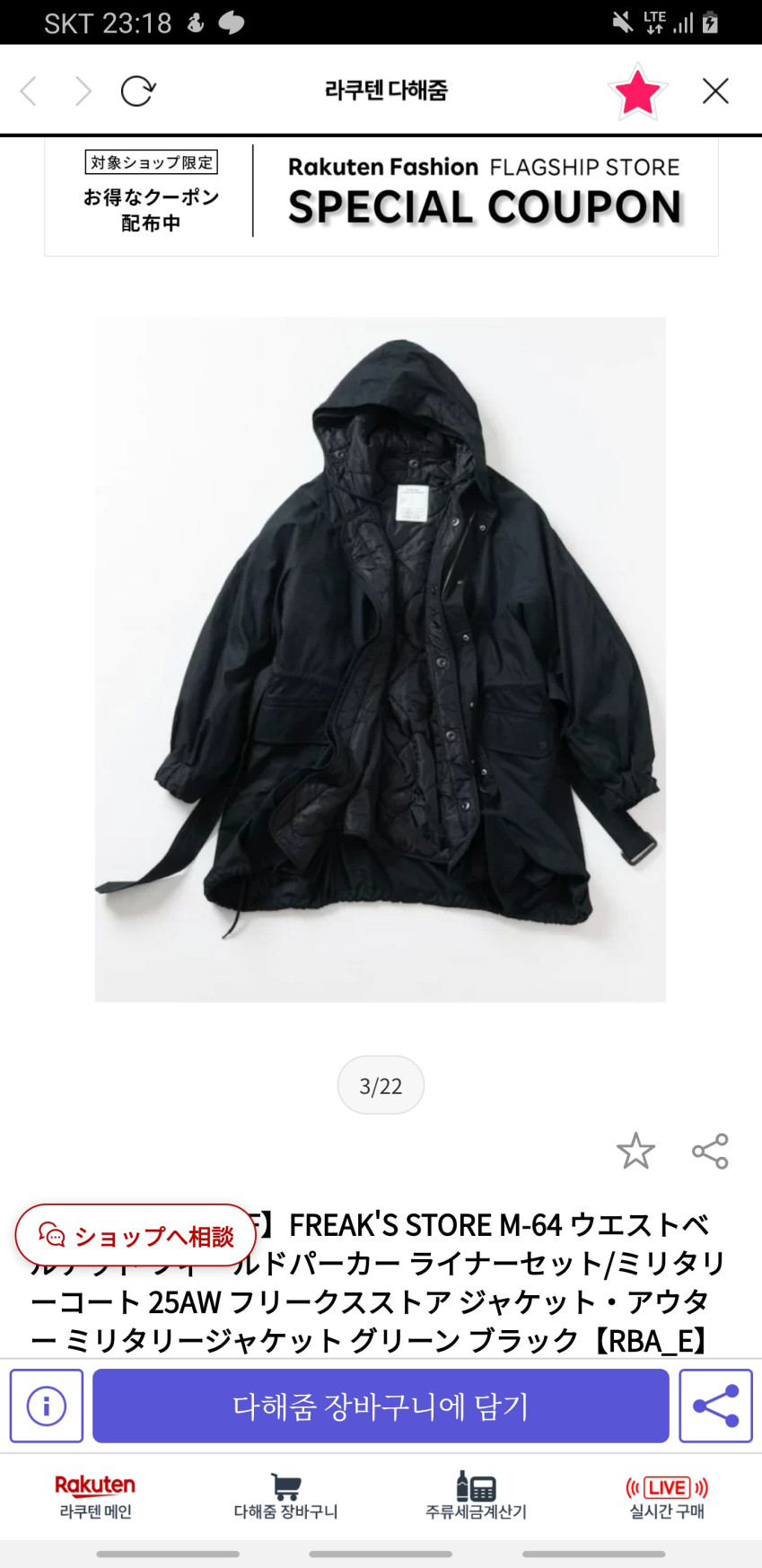Viewport: 762px width, 1568px height.
Task: Reload the current page
Action: (138, 91)
